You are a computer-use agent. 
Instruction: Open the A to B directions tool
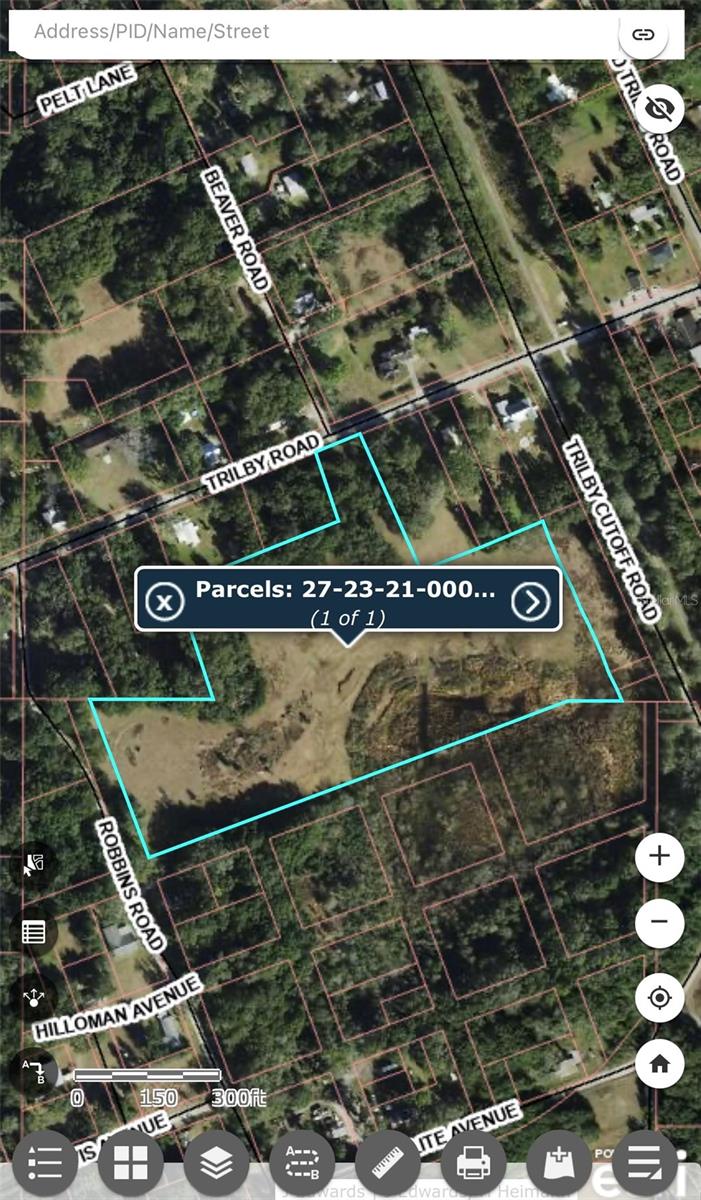[34, 1070]
